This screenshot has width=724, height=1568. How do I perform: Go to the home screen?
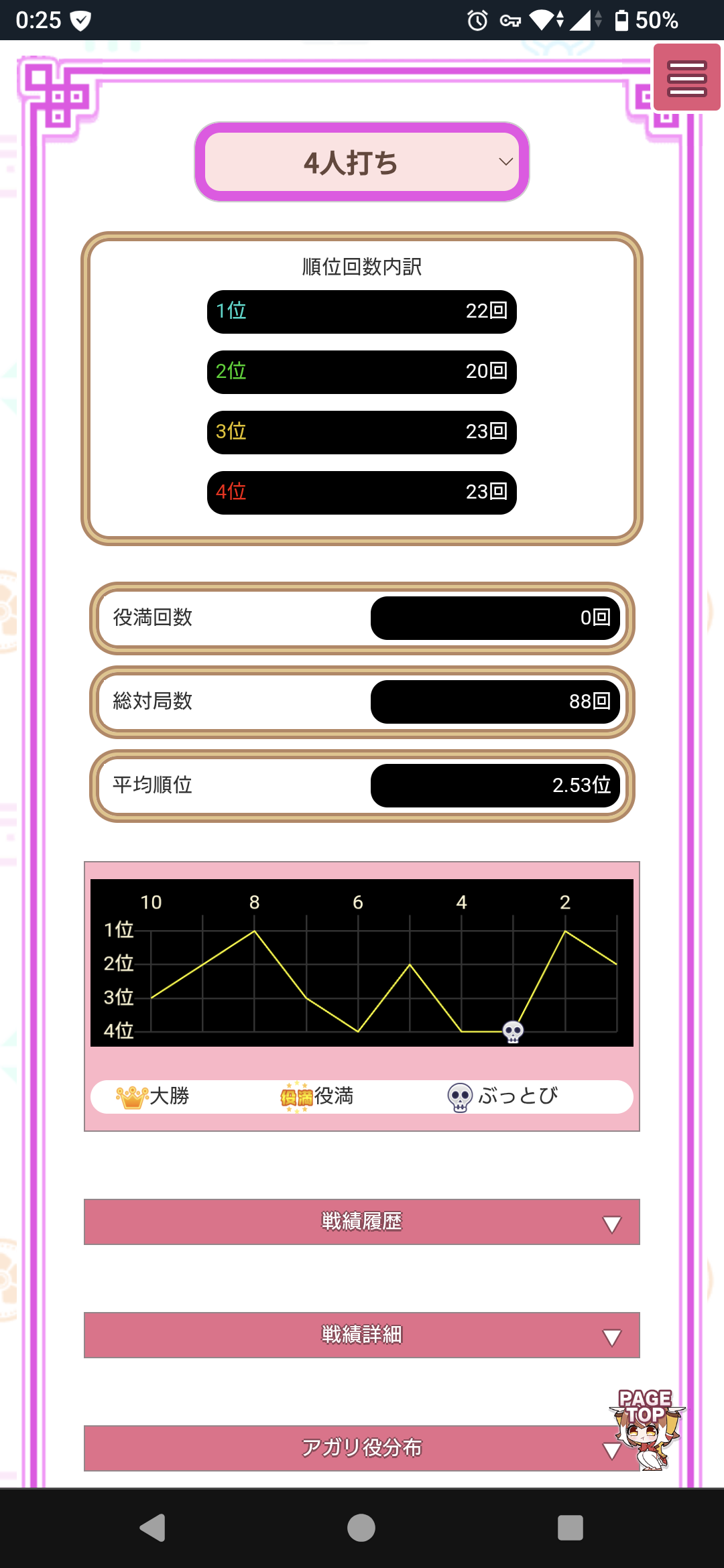(361, 1528)
